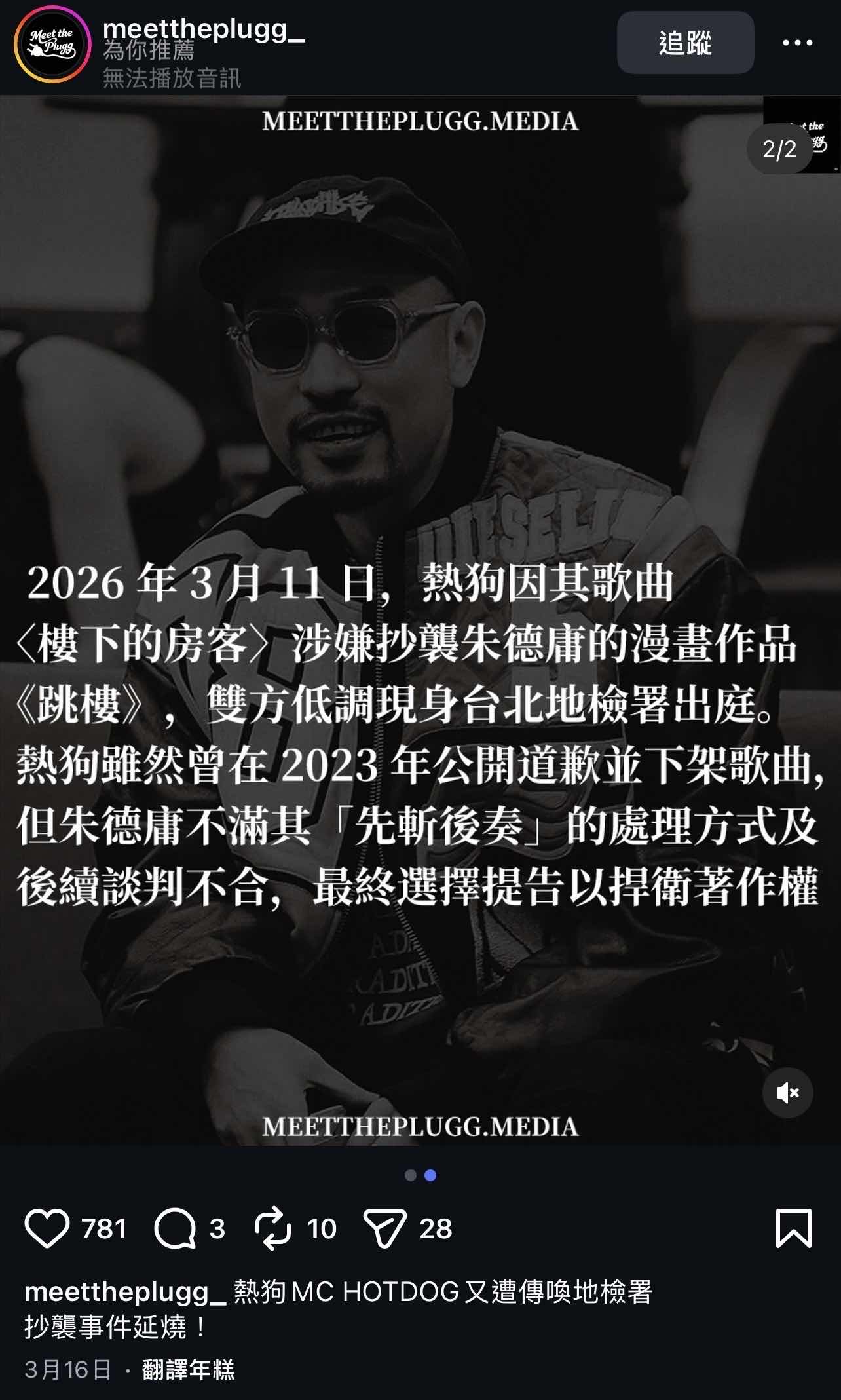Viewport: 841px width, 1400px height.
Task: Tap the carousel page indicator dots
Action: tap(421, 1175)
